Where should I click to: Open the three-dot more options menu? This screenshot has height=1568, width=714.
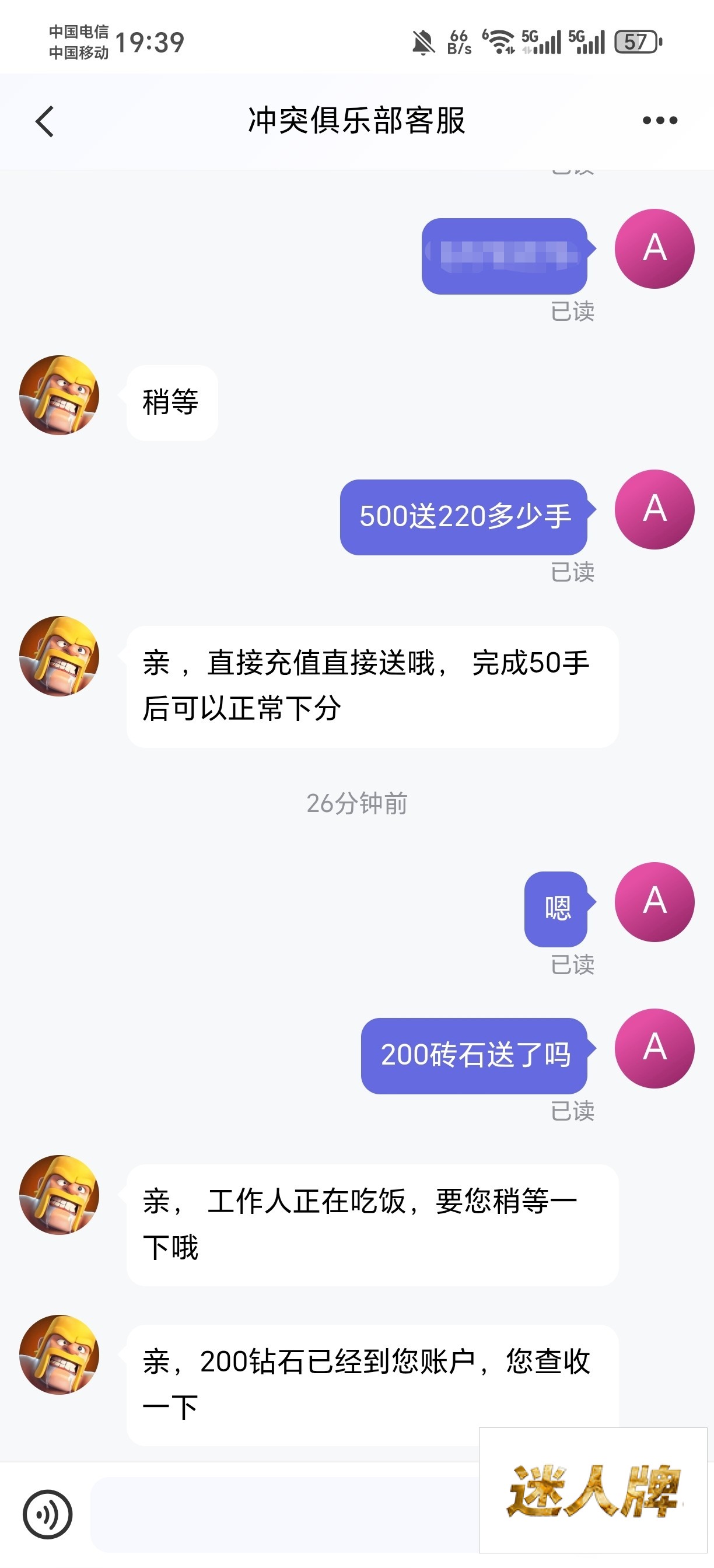point(660,121)
